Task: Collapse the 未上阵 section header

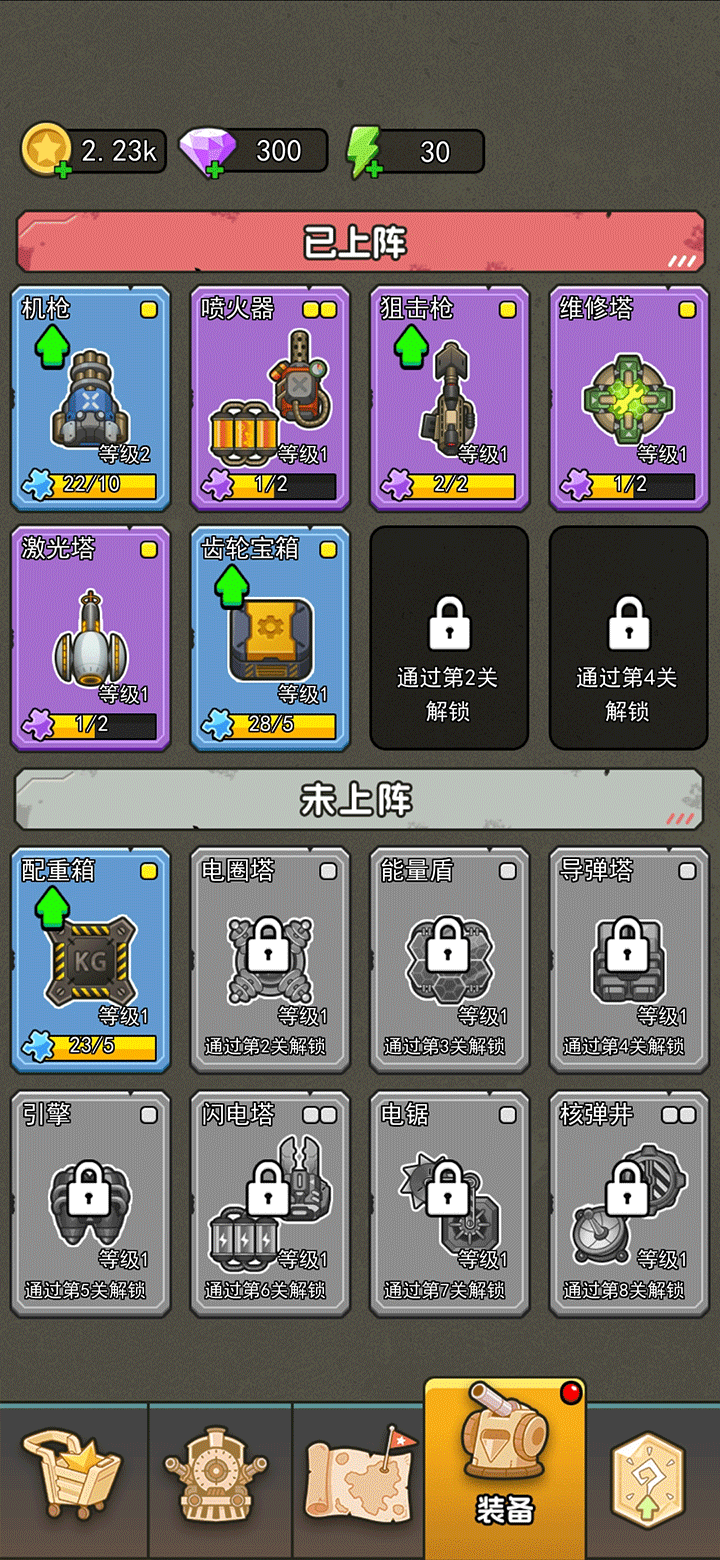Action: (x=360, y=800)
